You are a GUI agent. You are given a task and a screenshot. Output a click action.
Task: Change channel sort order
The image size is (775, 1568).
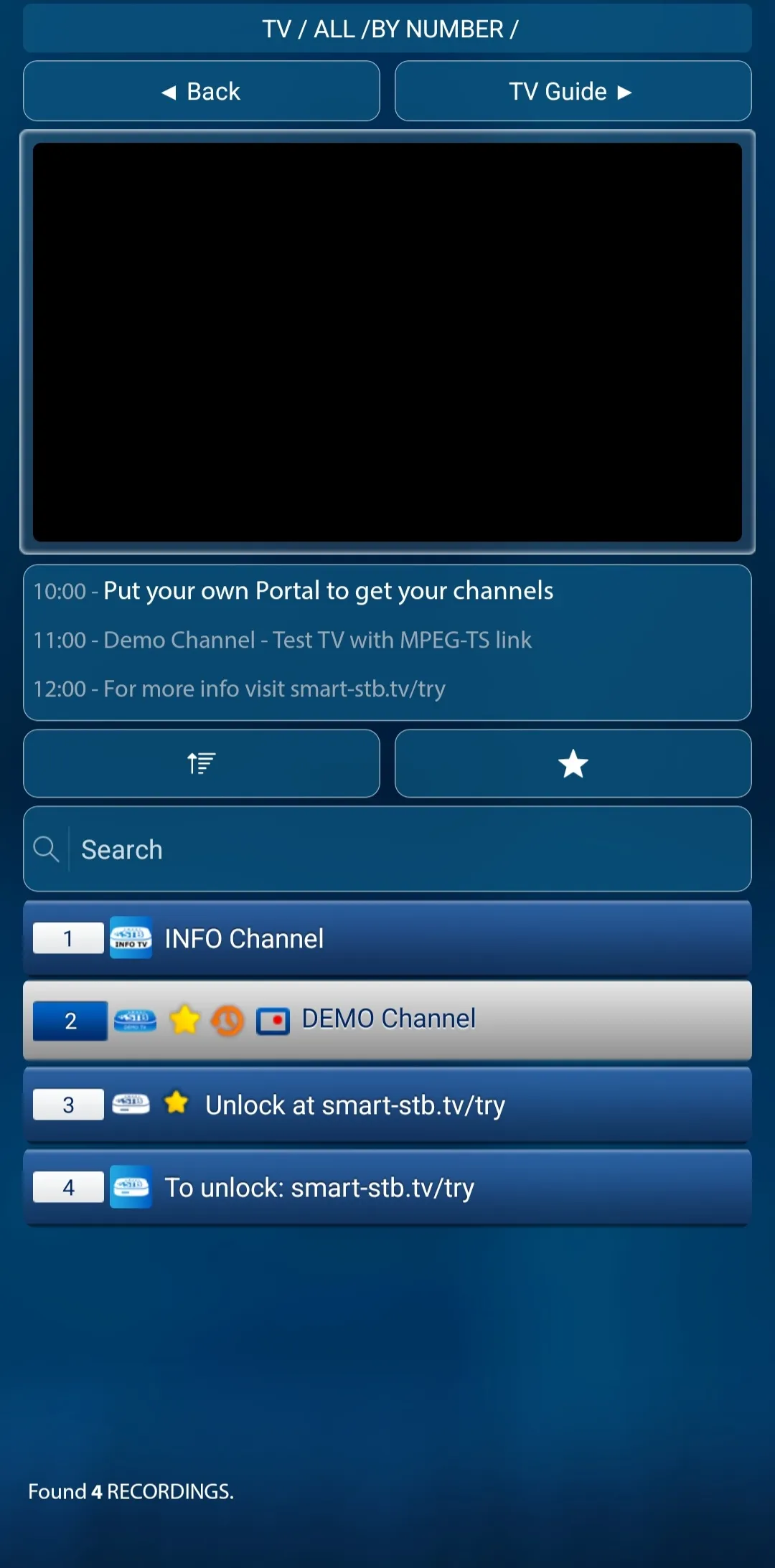point(201,763)
